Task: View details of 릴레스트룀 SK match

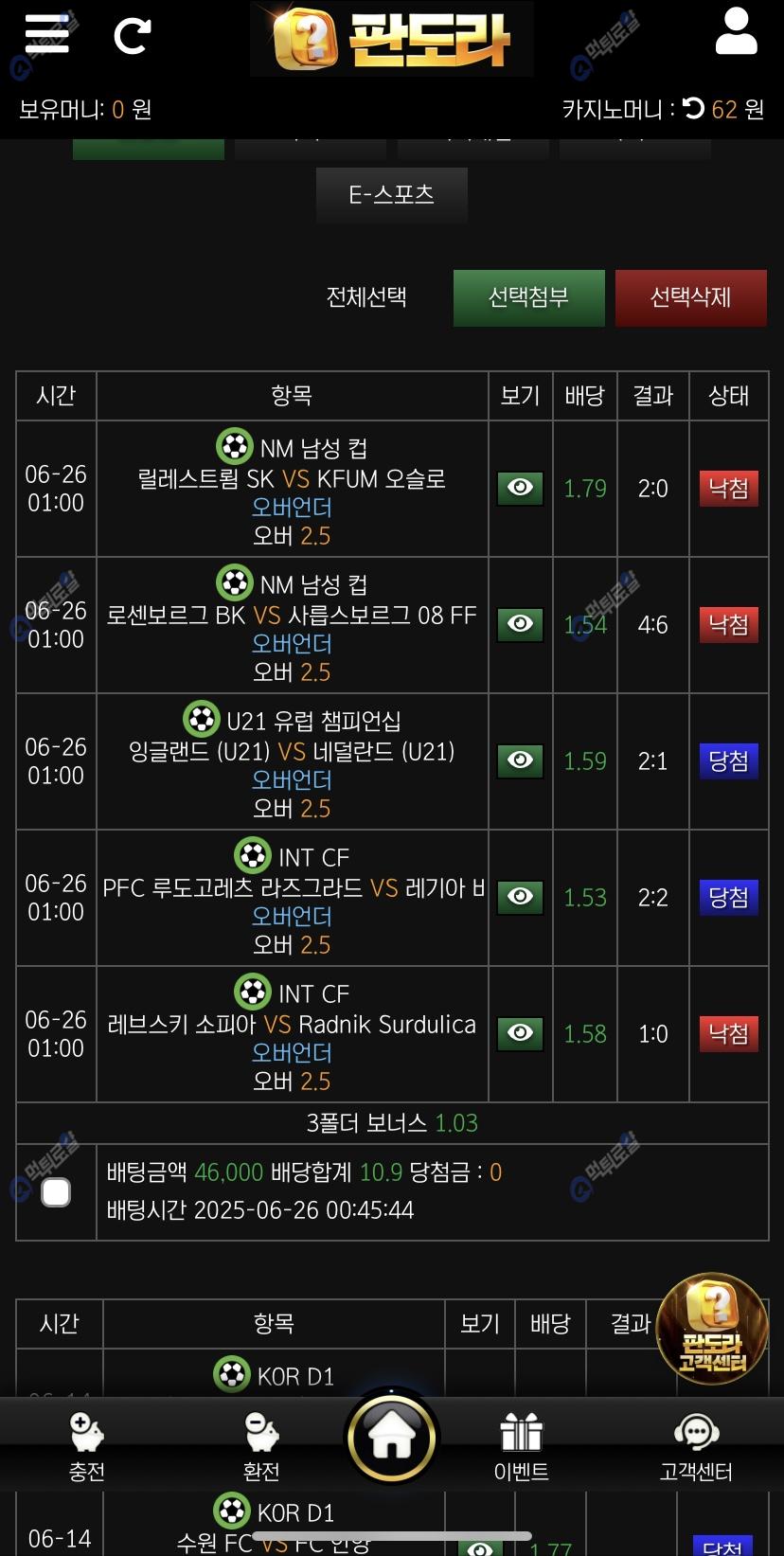Action: click(520, 488)
